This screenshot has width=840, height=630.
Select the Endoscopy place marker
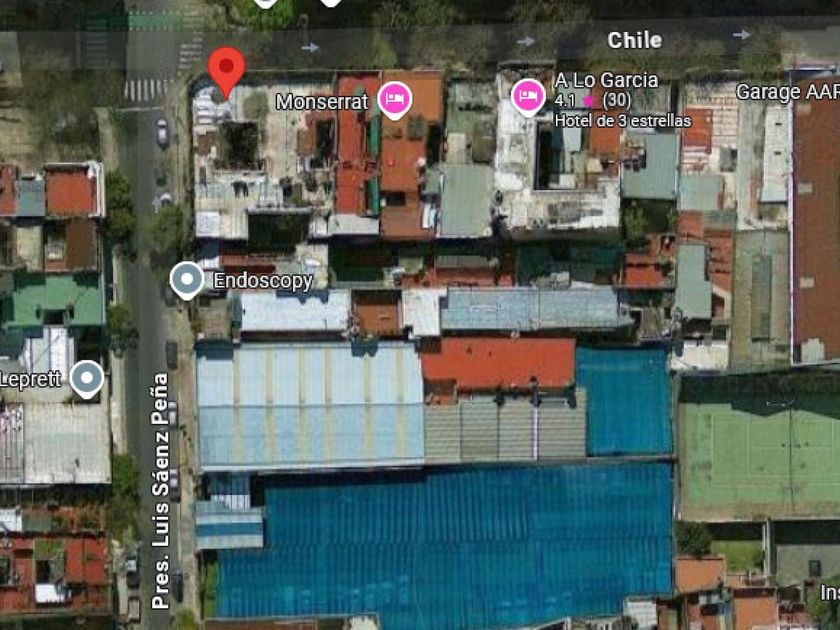point(187,279)
